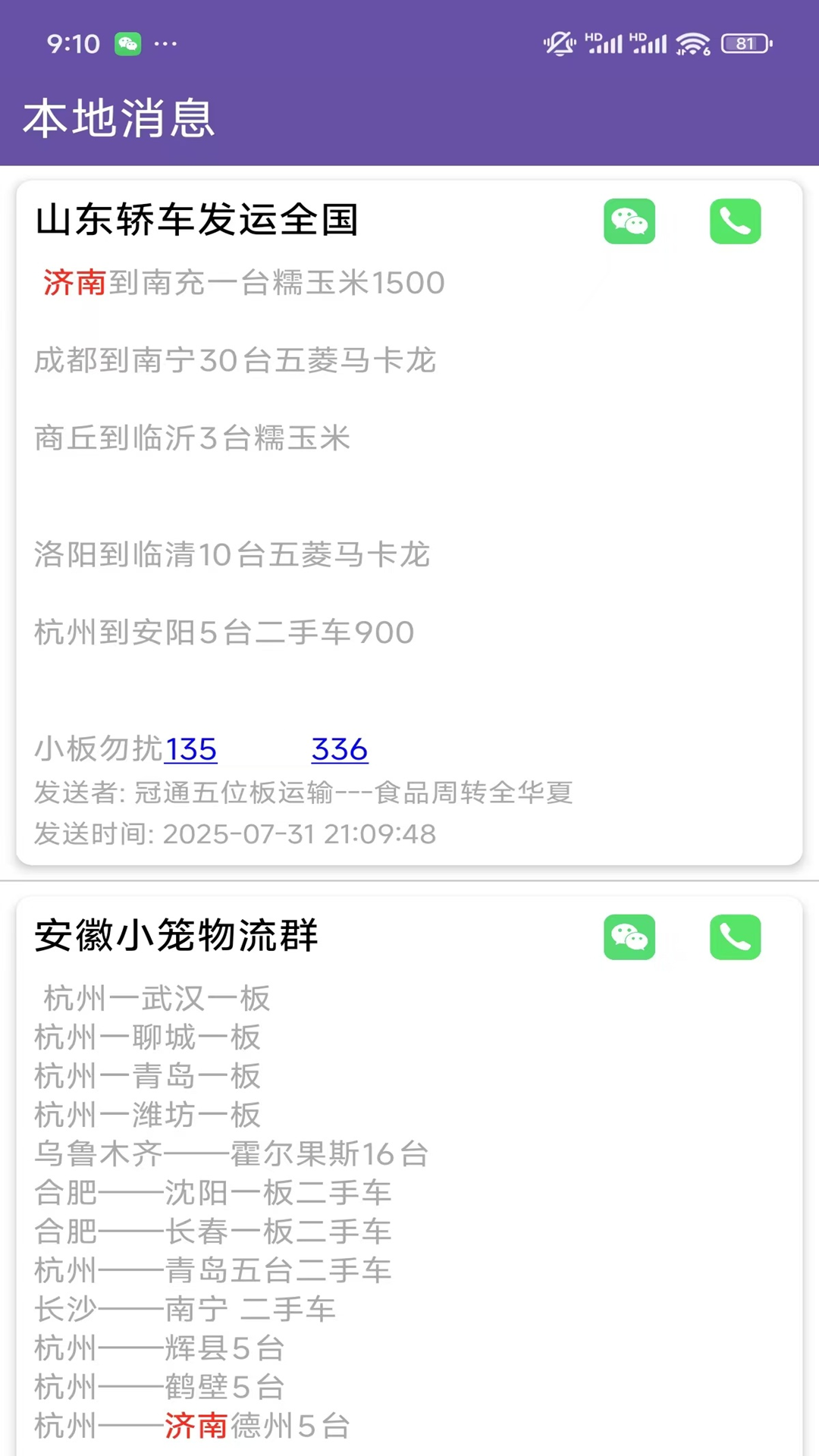This screenshot has width=819, height=1456.
Task: Tap the WeChat notification icon in status bar
Action: 129,44
